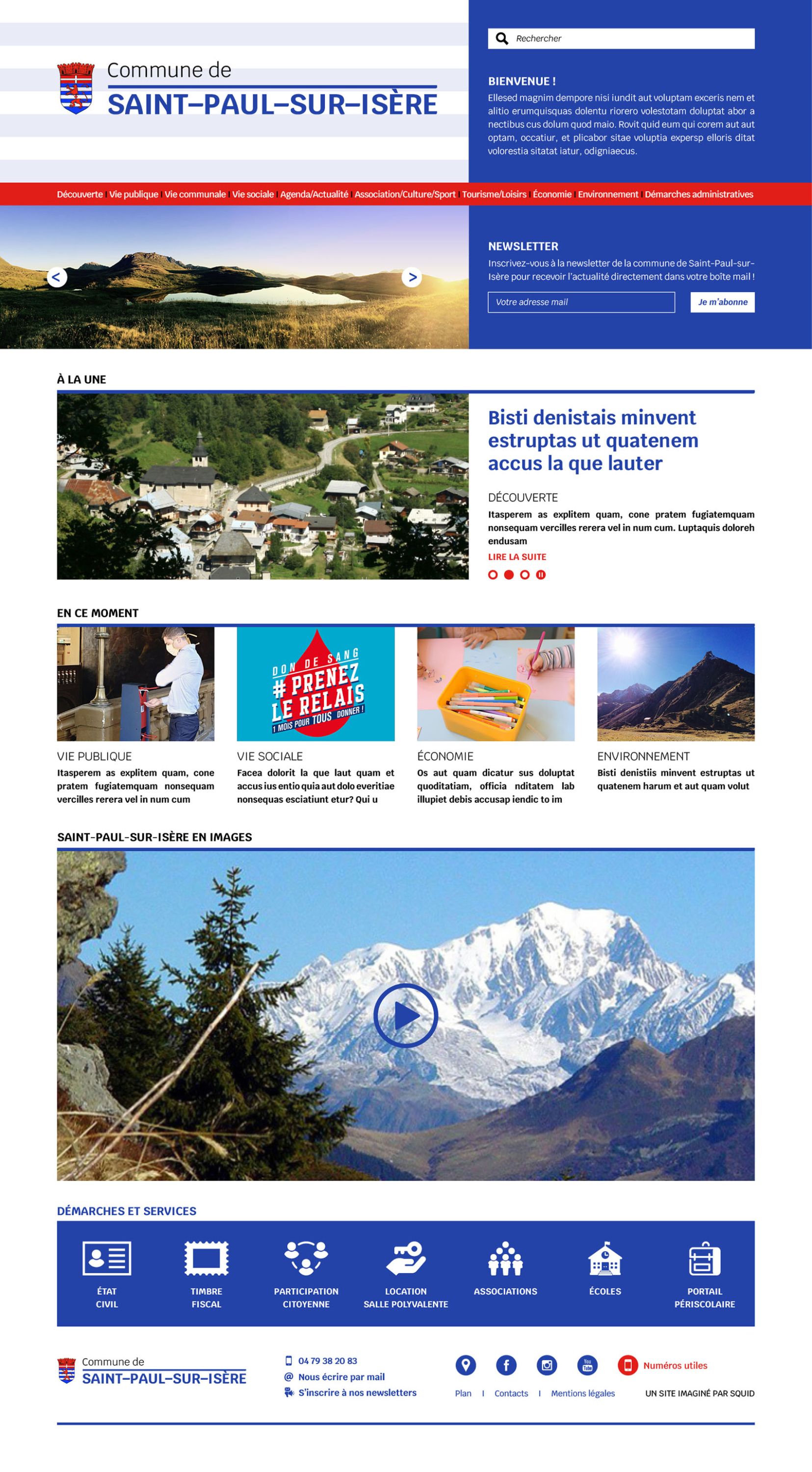This screenshot has height=1472, width=812.
Task: Open the Lire la suite link
Action: tap(517, 556)
